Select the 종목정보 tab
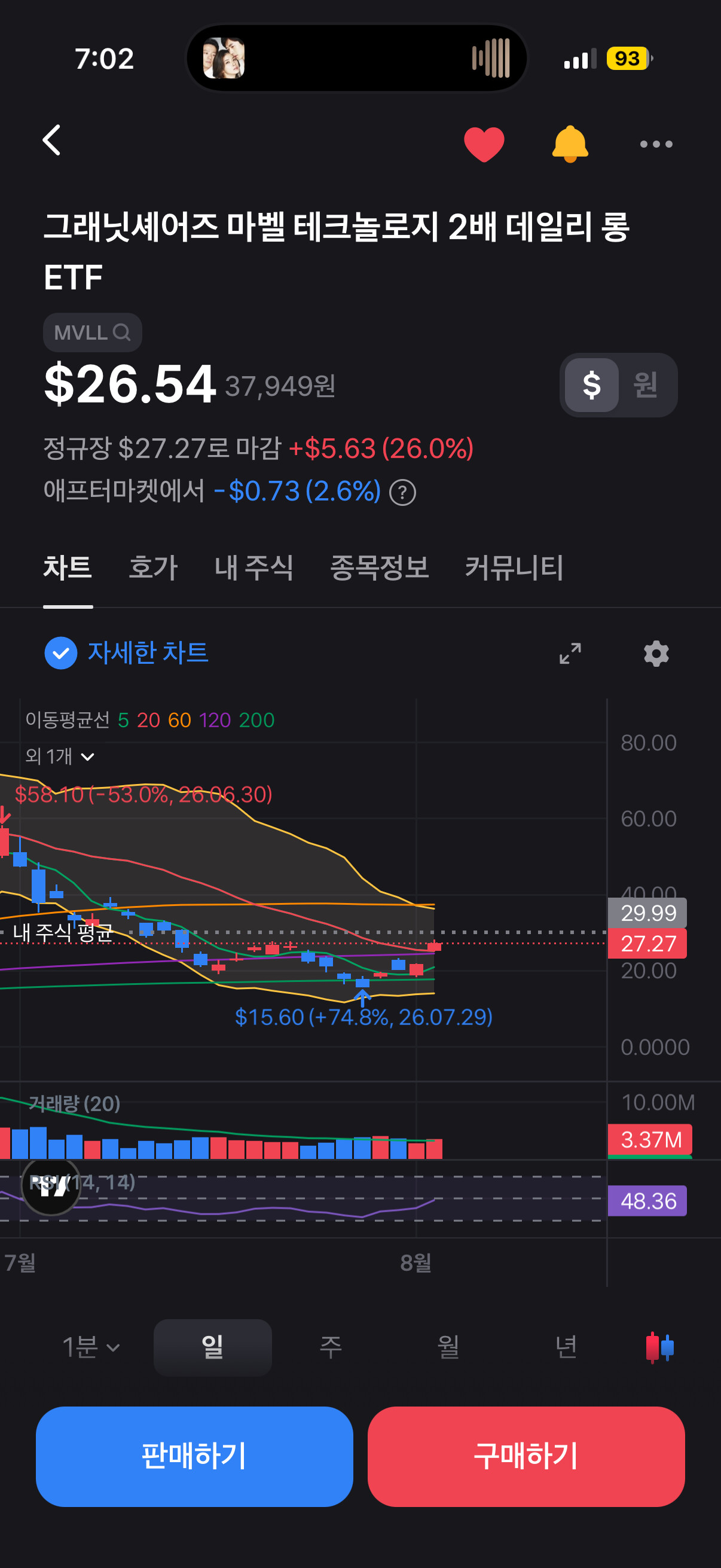The image size is (721, 1568). tap(379, 568)
